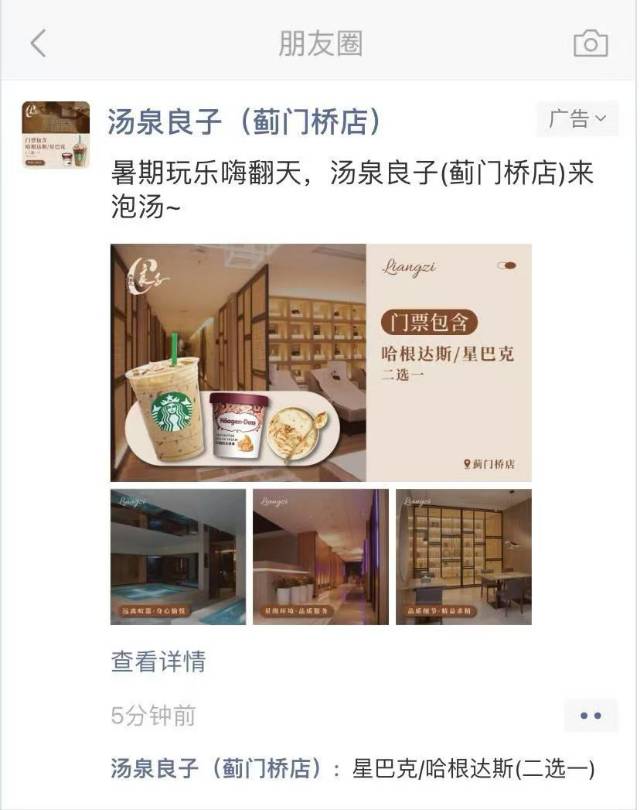Tap 查看详情 to view ad details
This screenshot has width=640, height=810.
tap(158, 662)
